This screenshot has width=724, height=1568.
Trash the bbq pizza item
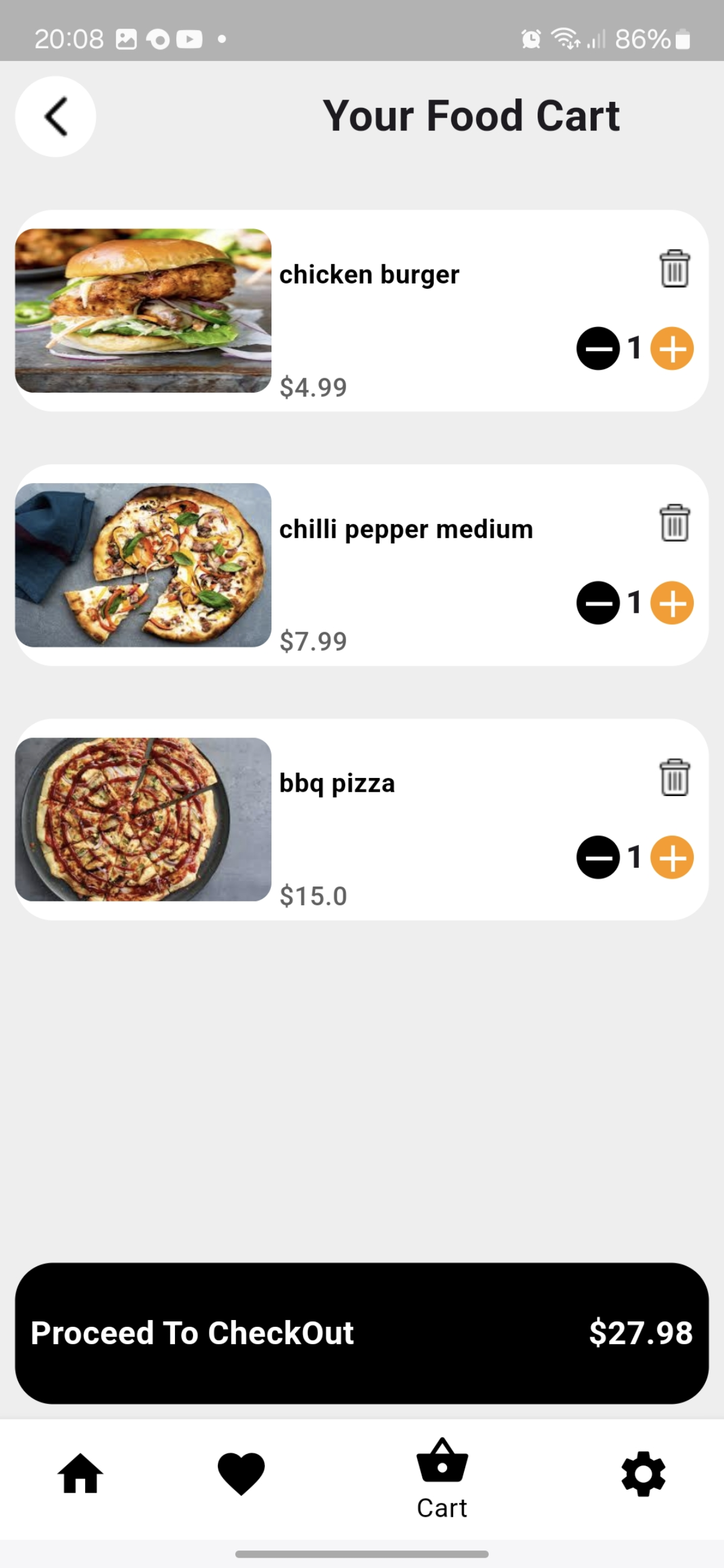pos(674,777)
